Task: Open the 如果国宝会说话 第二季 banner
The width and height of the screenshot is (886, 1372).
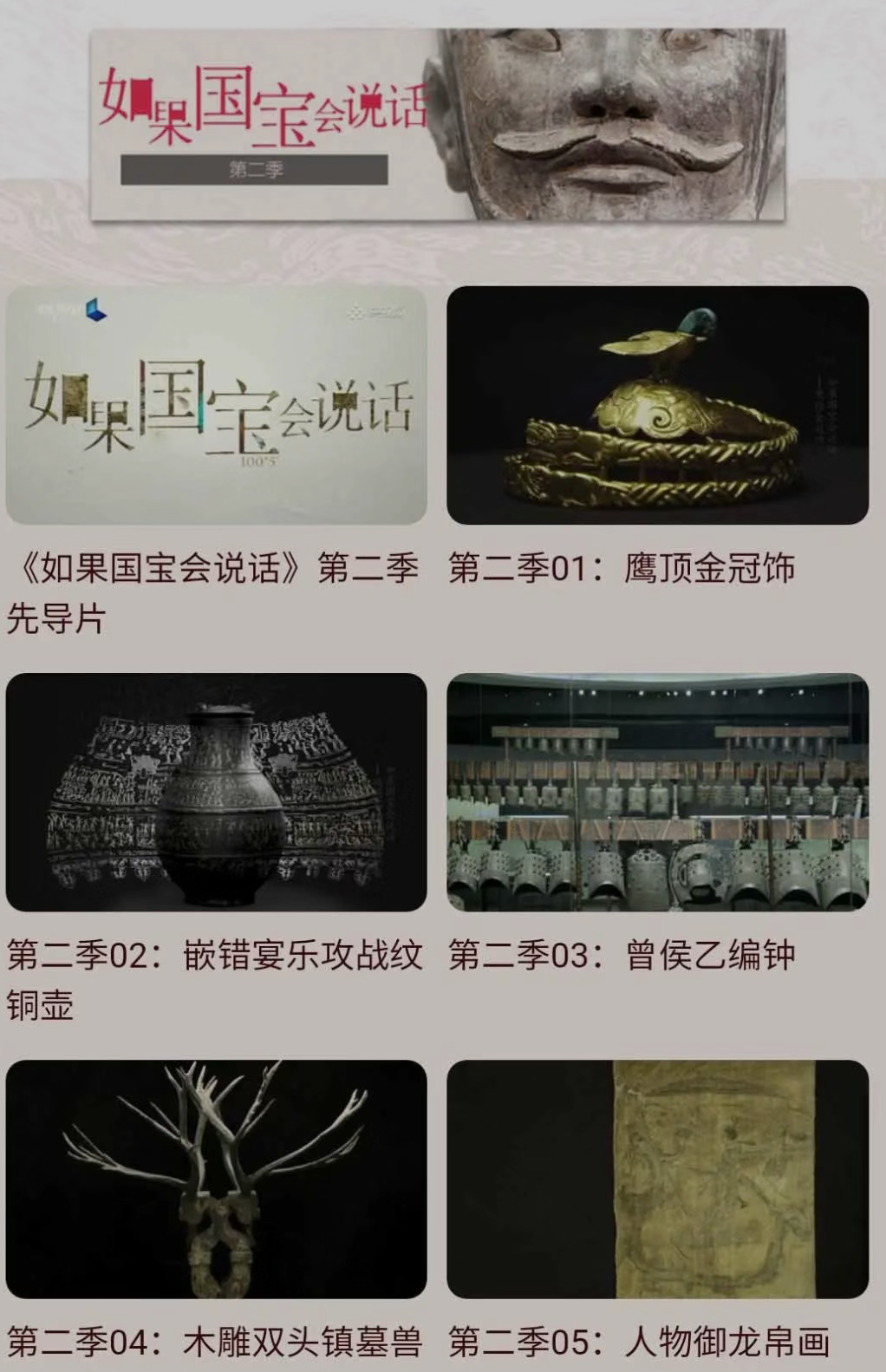Action: [438, 125]
